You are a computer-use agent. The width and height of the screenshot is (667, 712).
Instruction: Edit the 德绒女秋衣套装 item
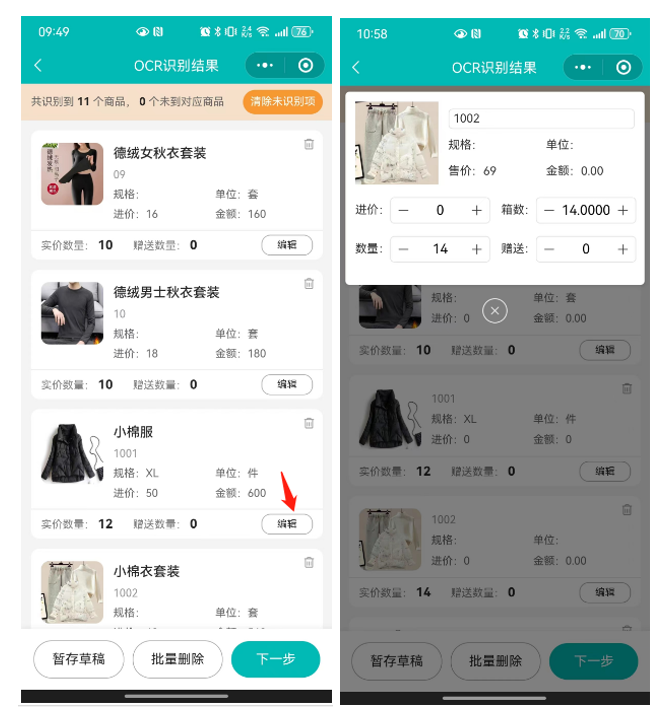pyautogui.click(x=287, y=245)
